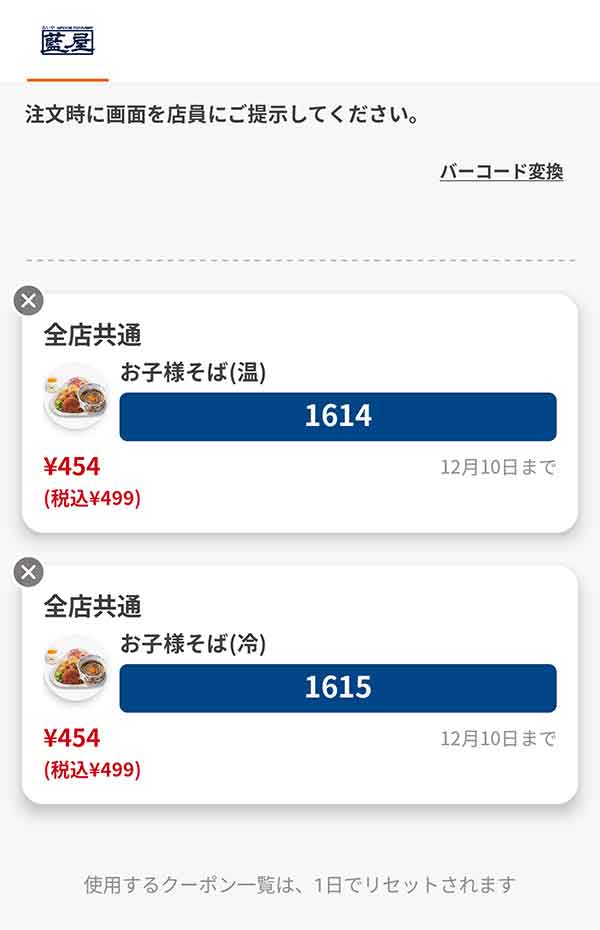Open the お子様そば(温) coupon card
Screen dimensions: 600x930
(300, 415)
